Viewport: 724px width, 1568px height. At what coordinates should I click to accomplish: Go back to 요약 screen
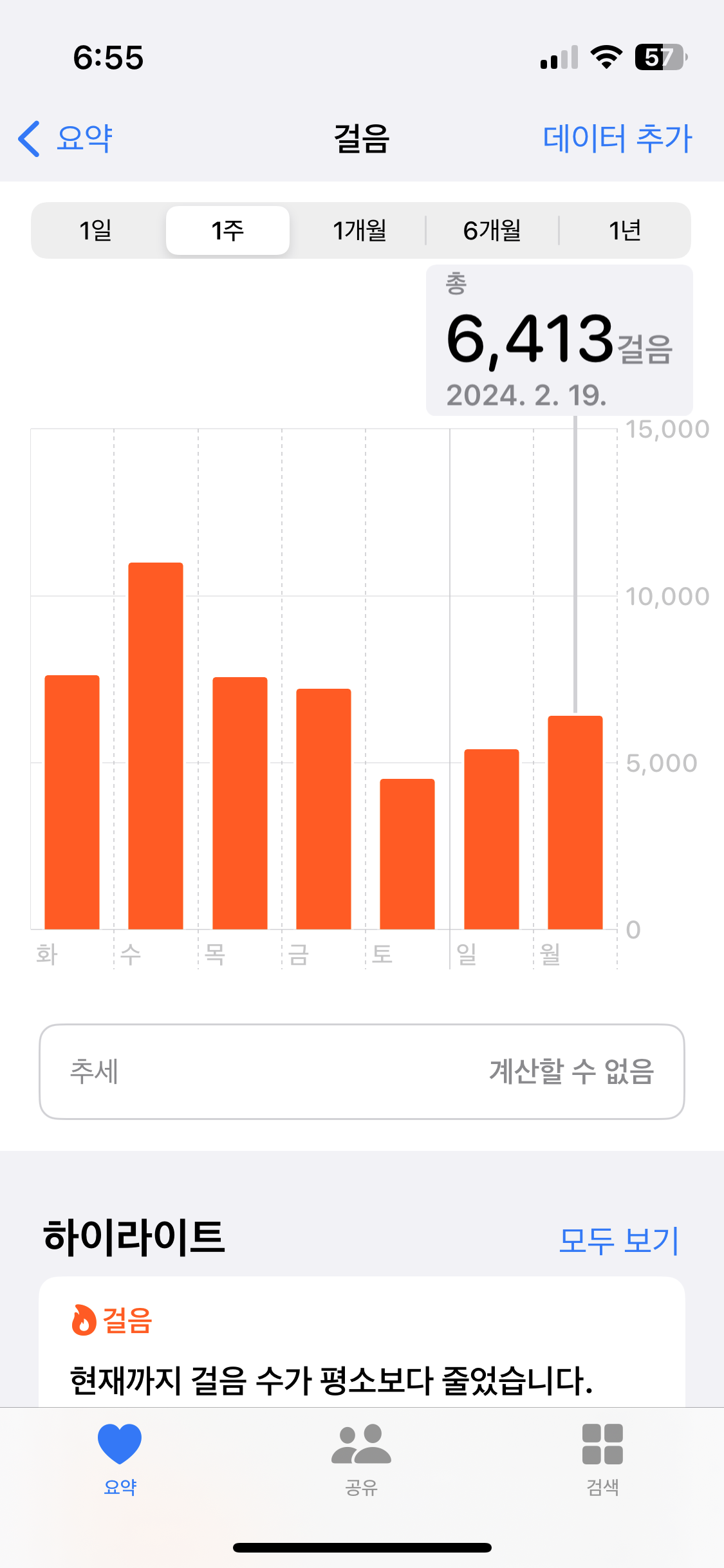coord(66,138)
